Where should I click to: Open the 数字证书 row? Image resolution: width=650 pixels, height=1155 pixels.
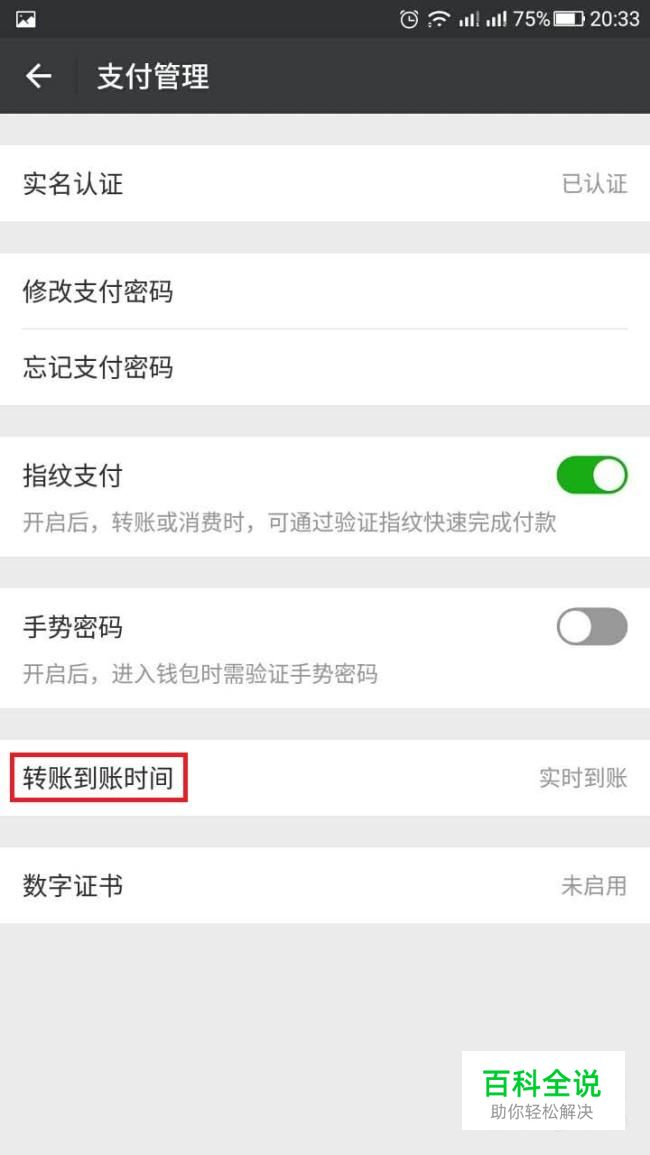click(x=324, y=886)
